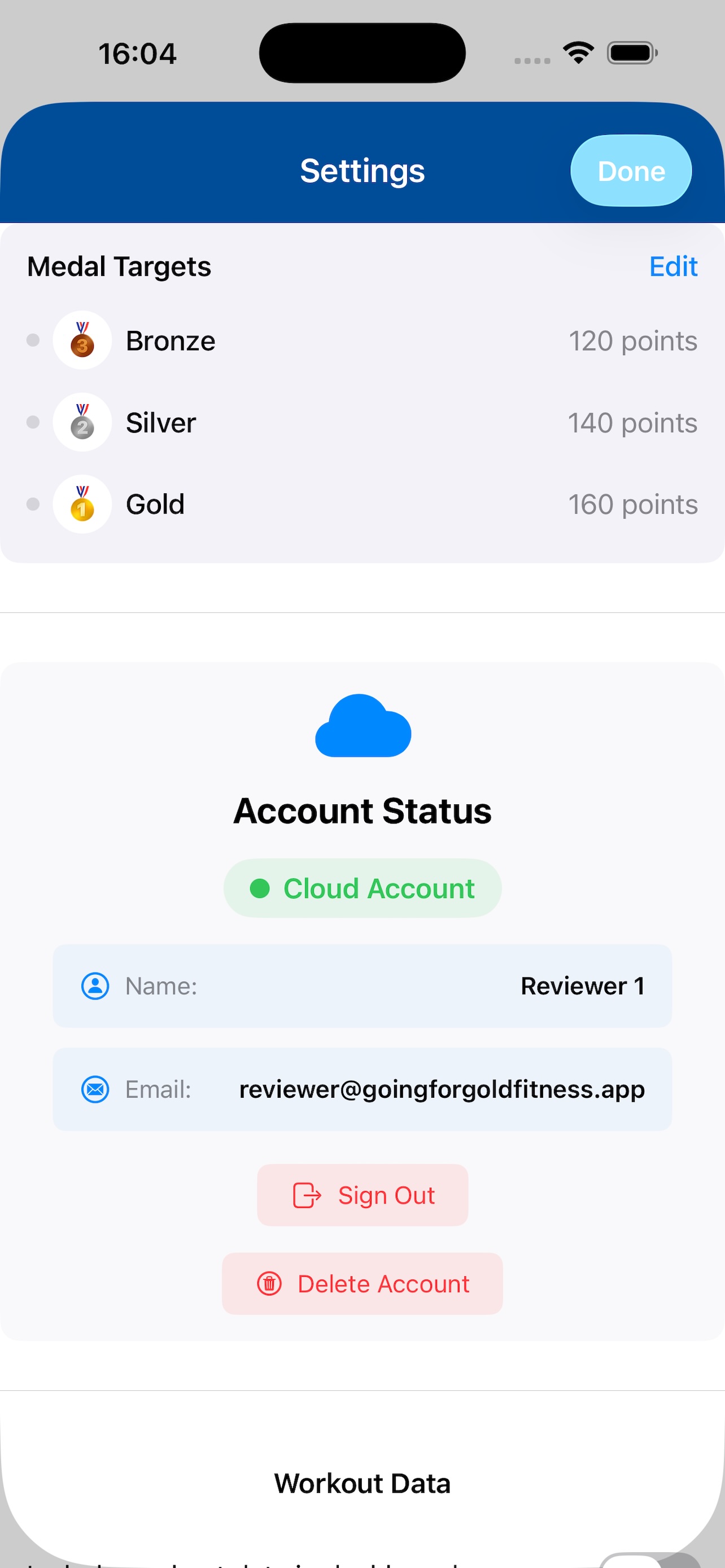Tap the 160 points value for Gold
Viewport: 725px width, 1568px height.
click(633, 504)
